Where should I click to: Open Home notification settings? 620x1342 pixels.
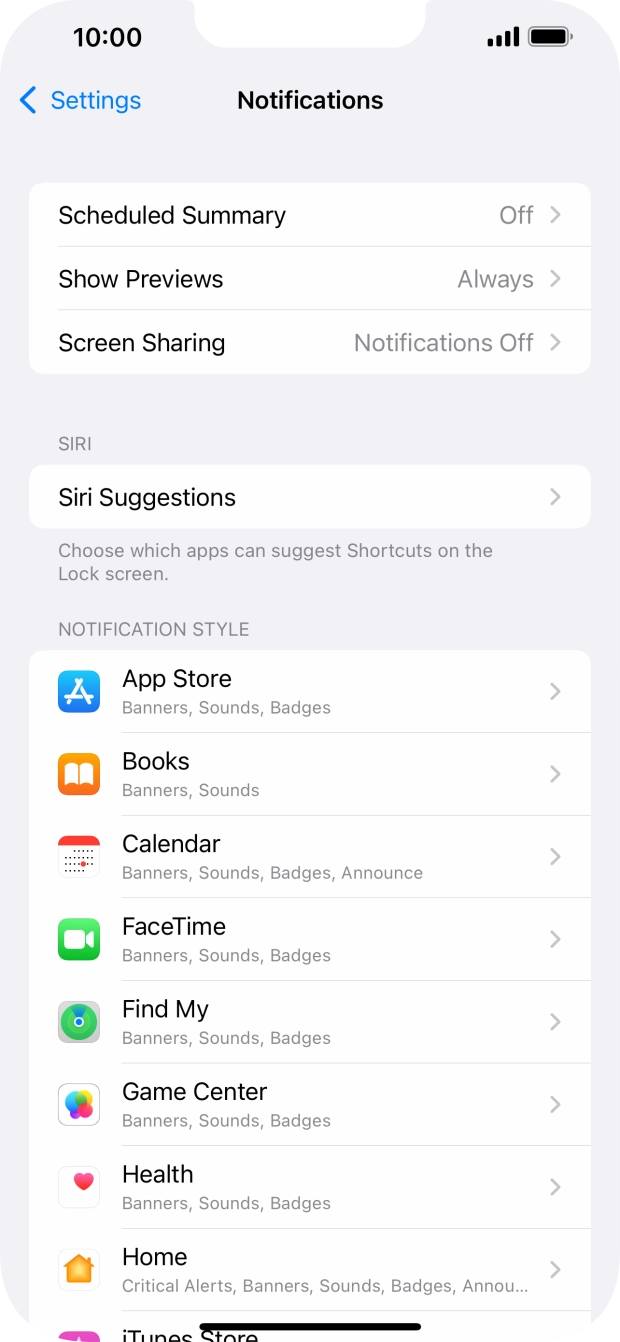point(309,1270)
